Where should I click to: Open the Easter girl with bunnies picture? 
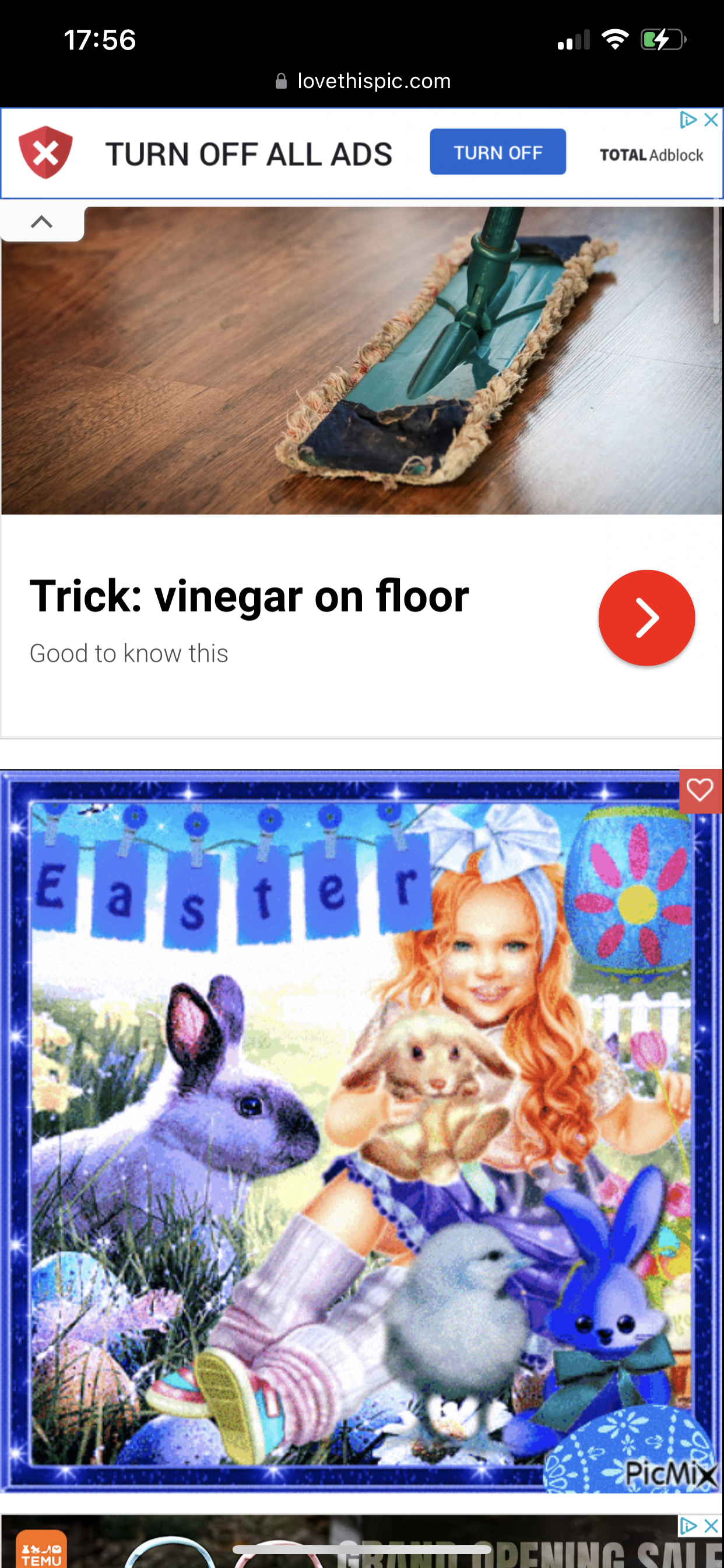click(362, 1132)
